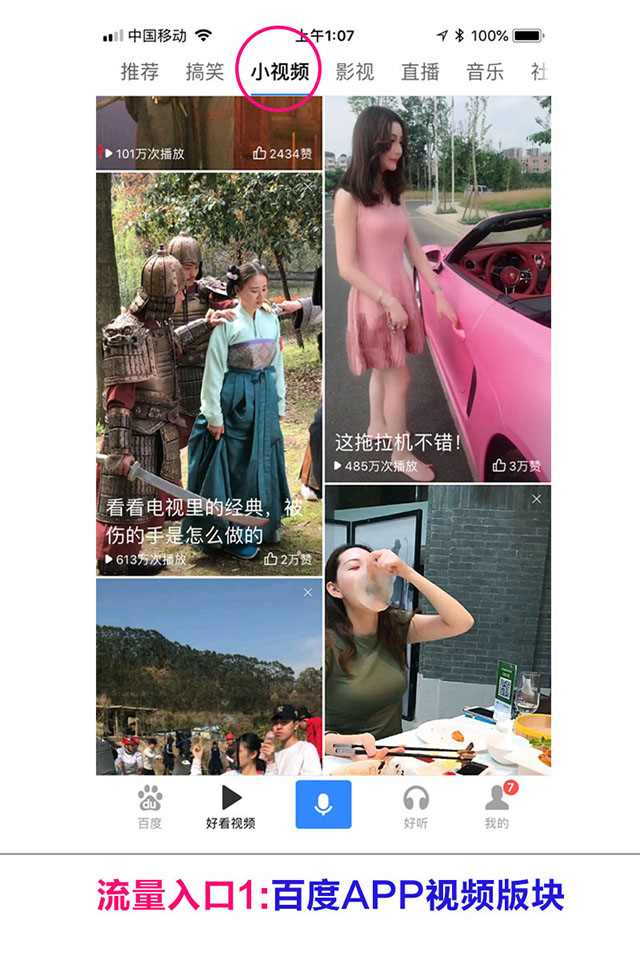Image resolution: width=640 pixels, height=960 pixels.
Task: Open the 我的 profile tab
Action: (497, 807)
